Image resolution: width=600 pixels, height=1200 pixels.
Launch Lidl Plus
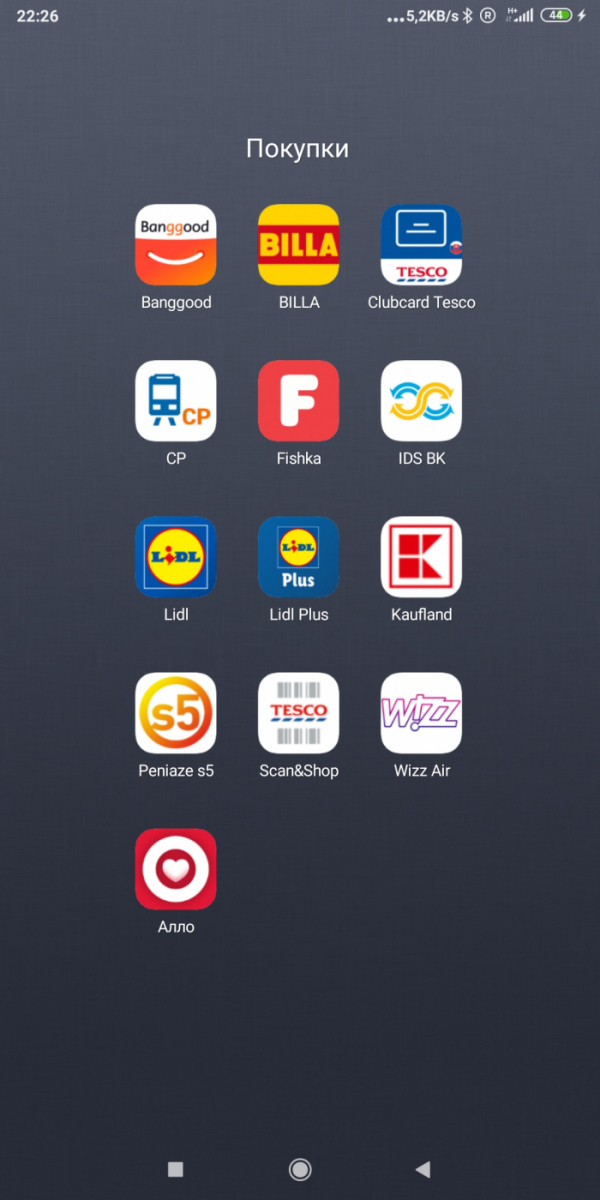pos(299,557)
